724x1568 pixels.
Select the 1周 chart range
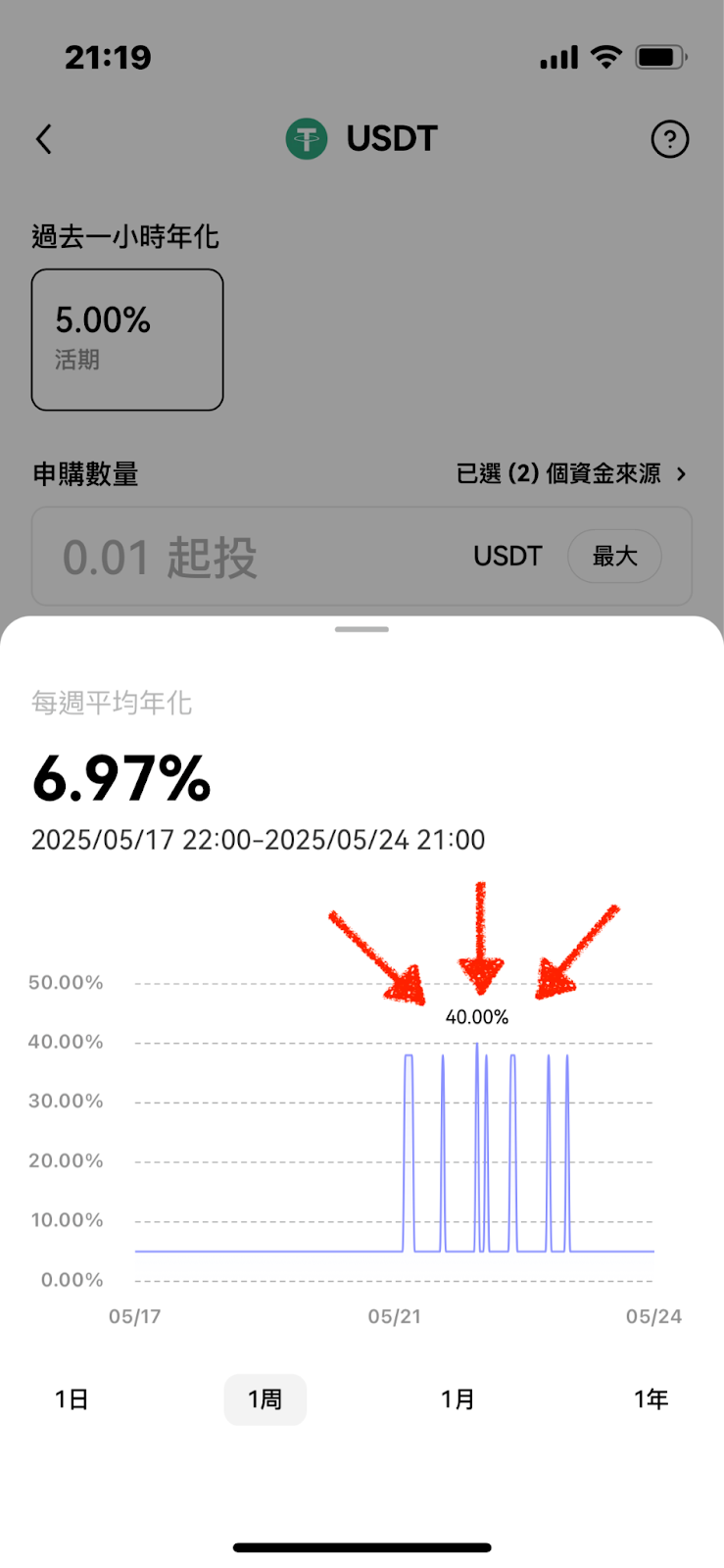point(265,1399)
